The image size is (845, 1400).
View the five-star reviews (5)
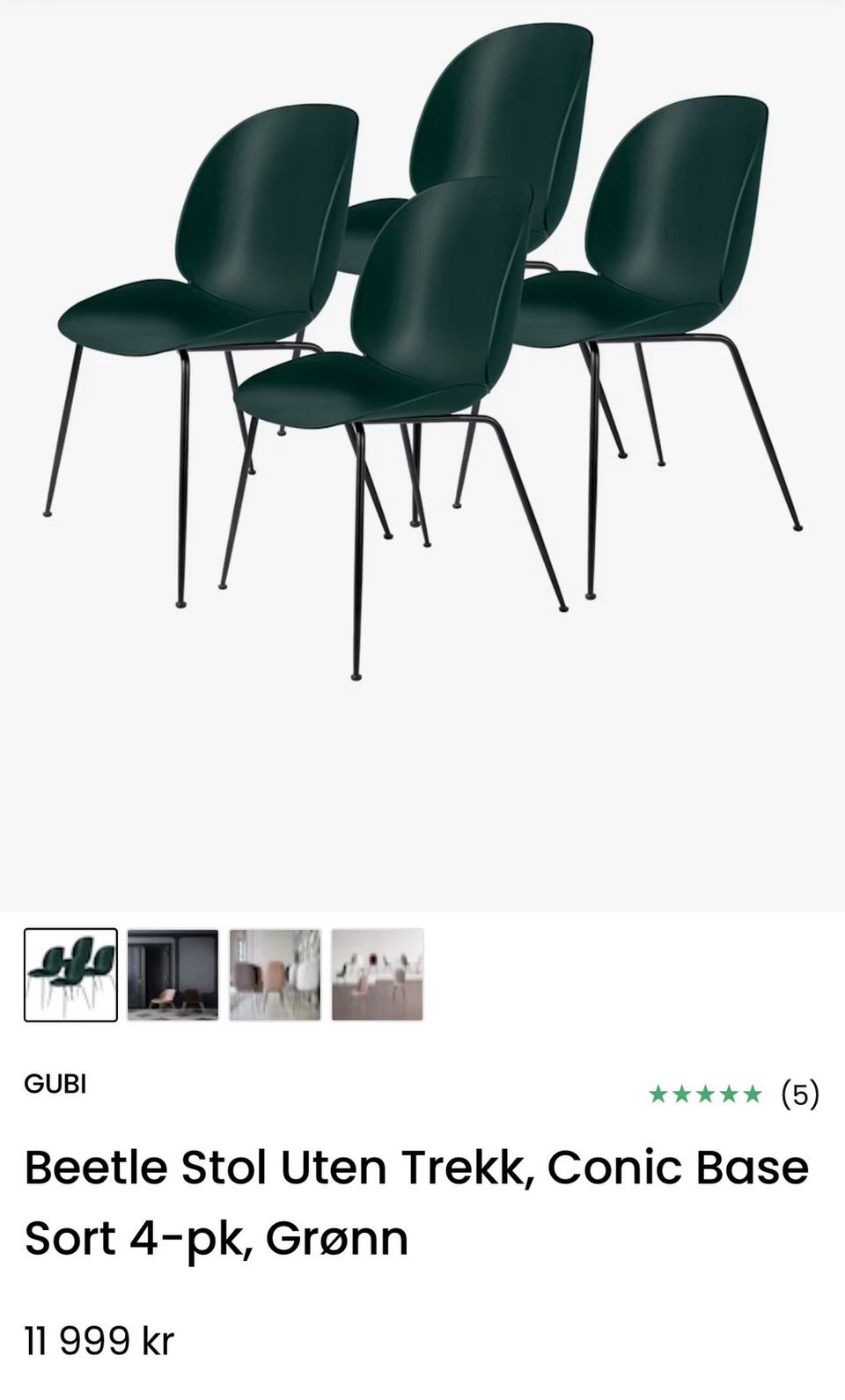tap(733, 1094)
